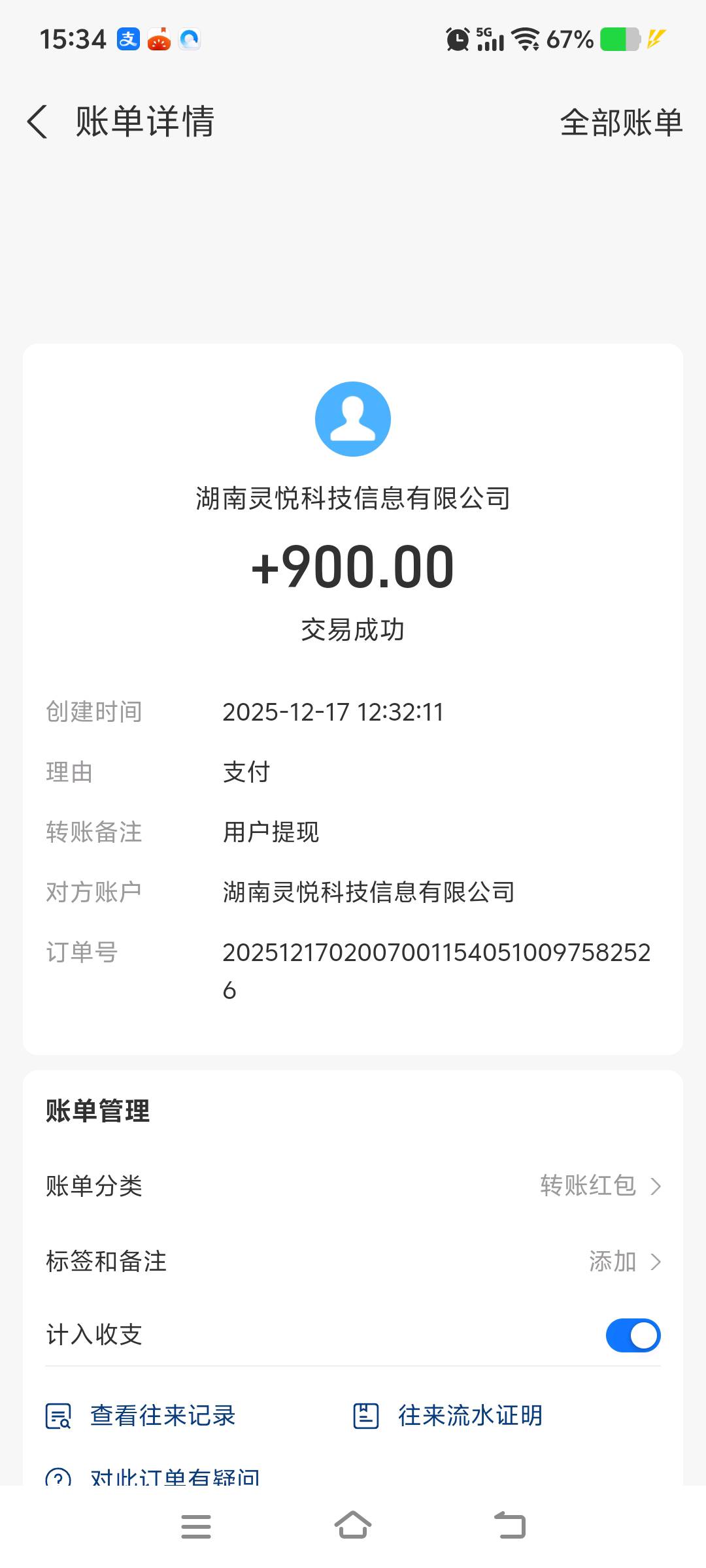Tap the 查看往来记录 document search icon
This screenshot has height=1568, width=706.
point(58,1415)
